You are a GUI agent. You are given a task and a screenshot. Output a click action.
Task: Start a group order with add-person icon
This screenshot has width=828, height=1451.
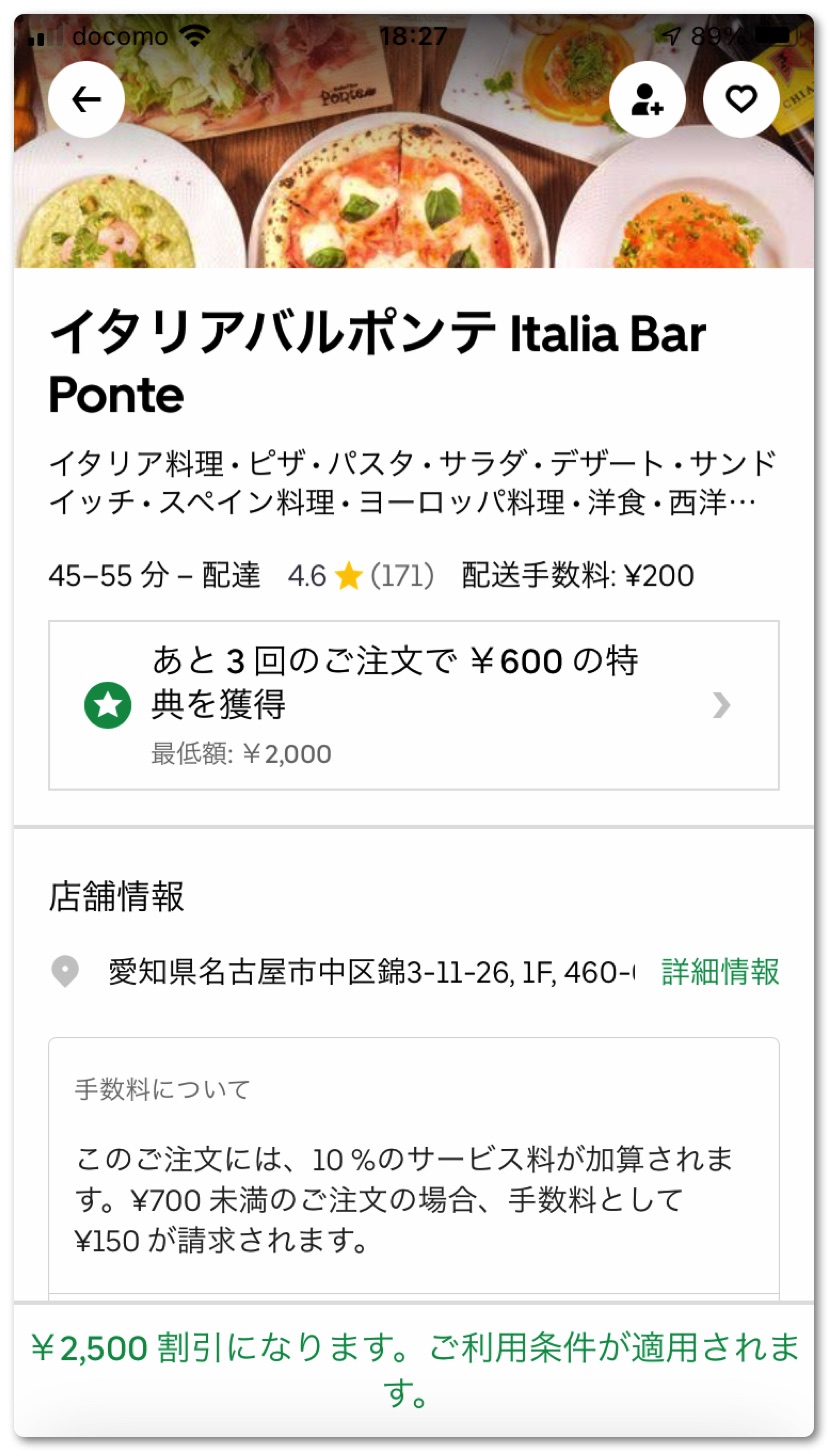(647, 99)
